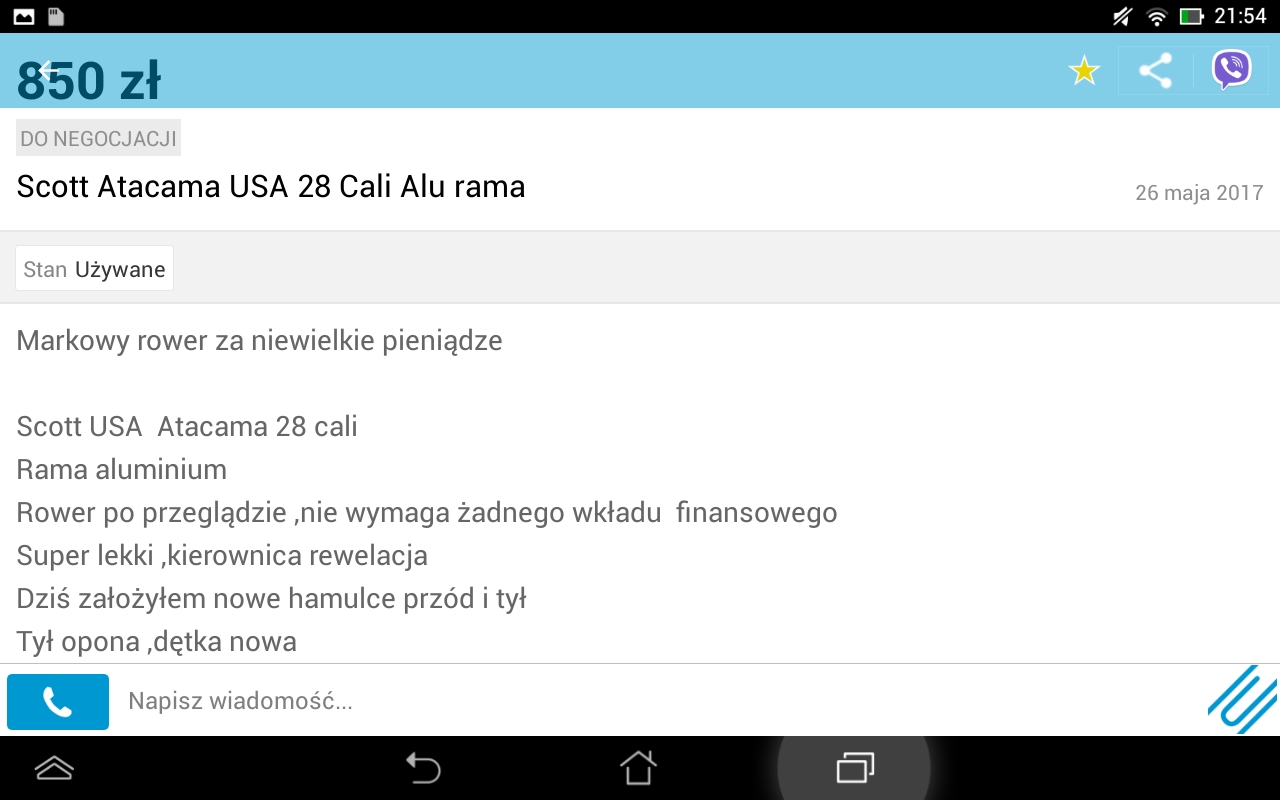Tap the system home button
This screenshot has width=1280, height=800.
click(638, 768)
